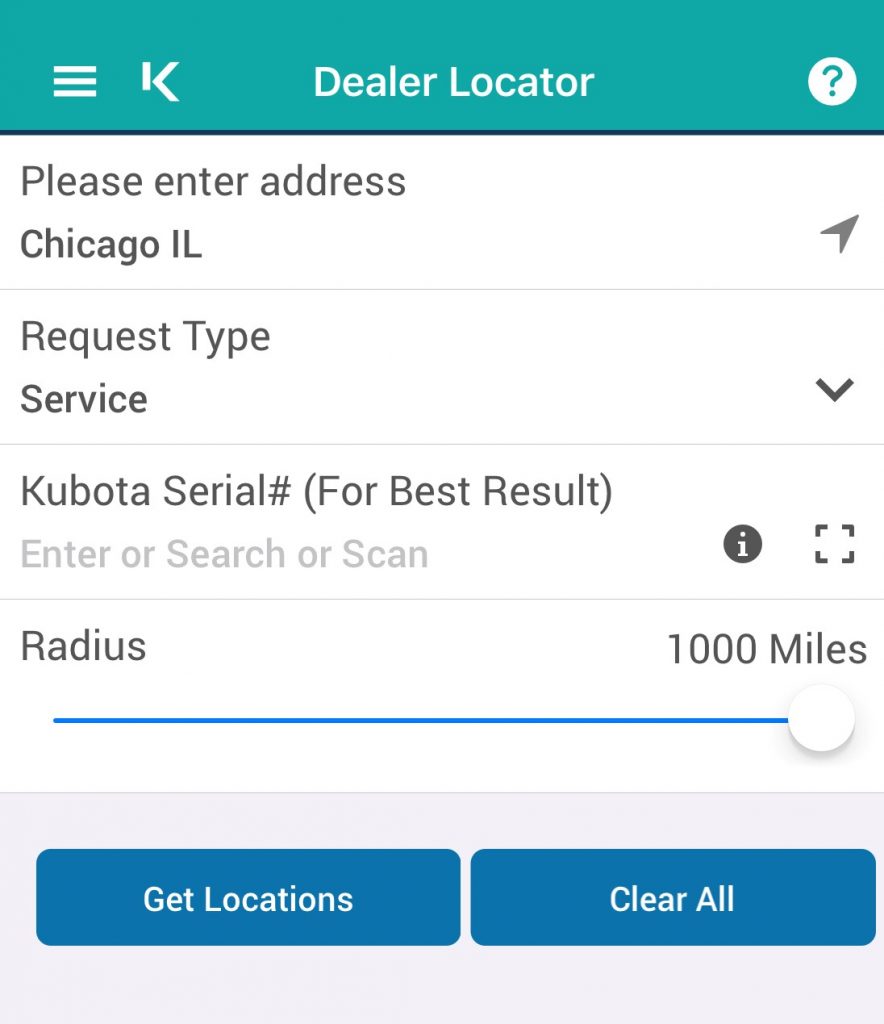
Task: Focus the Enter or Search or Scan field
Action: coord(222,553)
